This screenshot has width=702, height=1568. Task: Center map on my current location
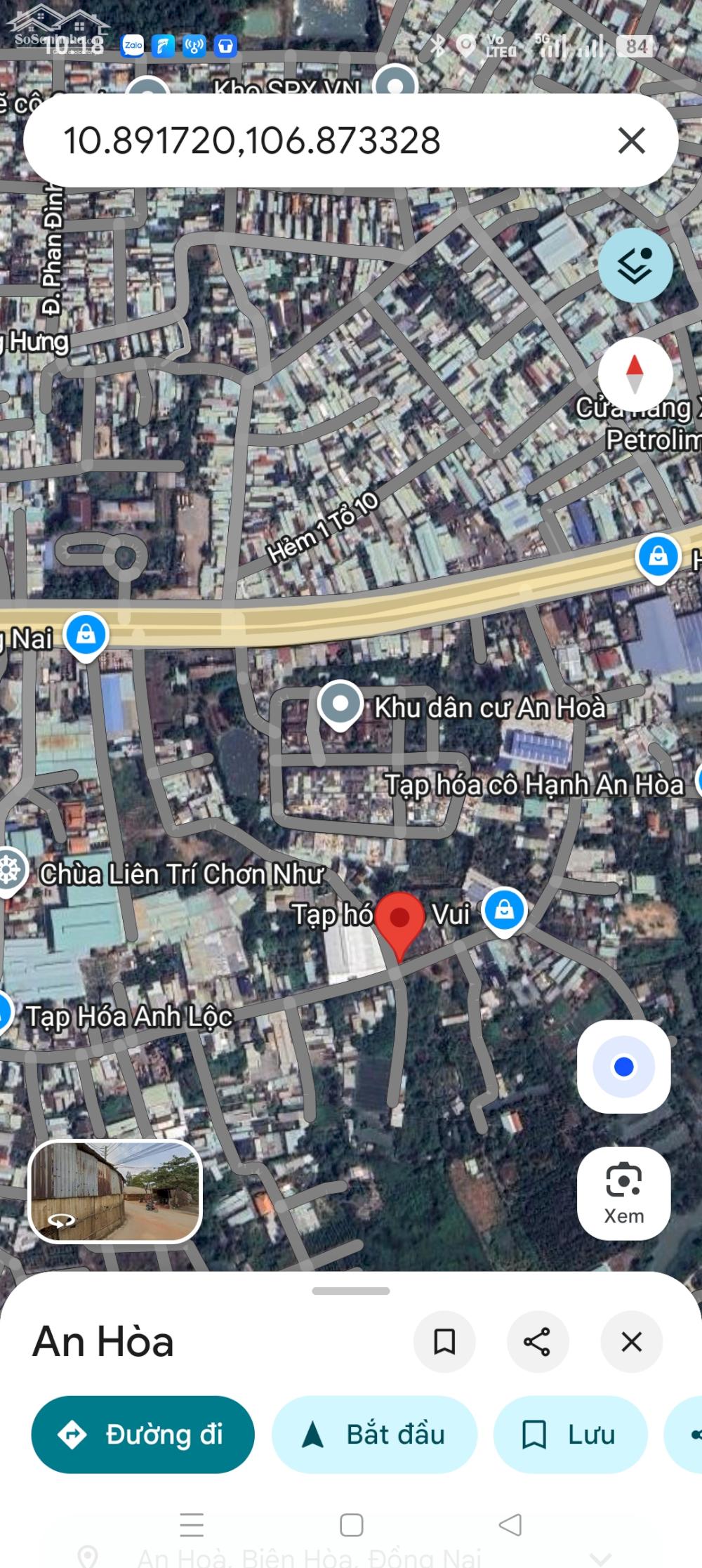[623, 1067]
